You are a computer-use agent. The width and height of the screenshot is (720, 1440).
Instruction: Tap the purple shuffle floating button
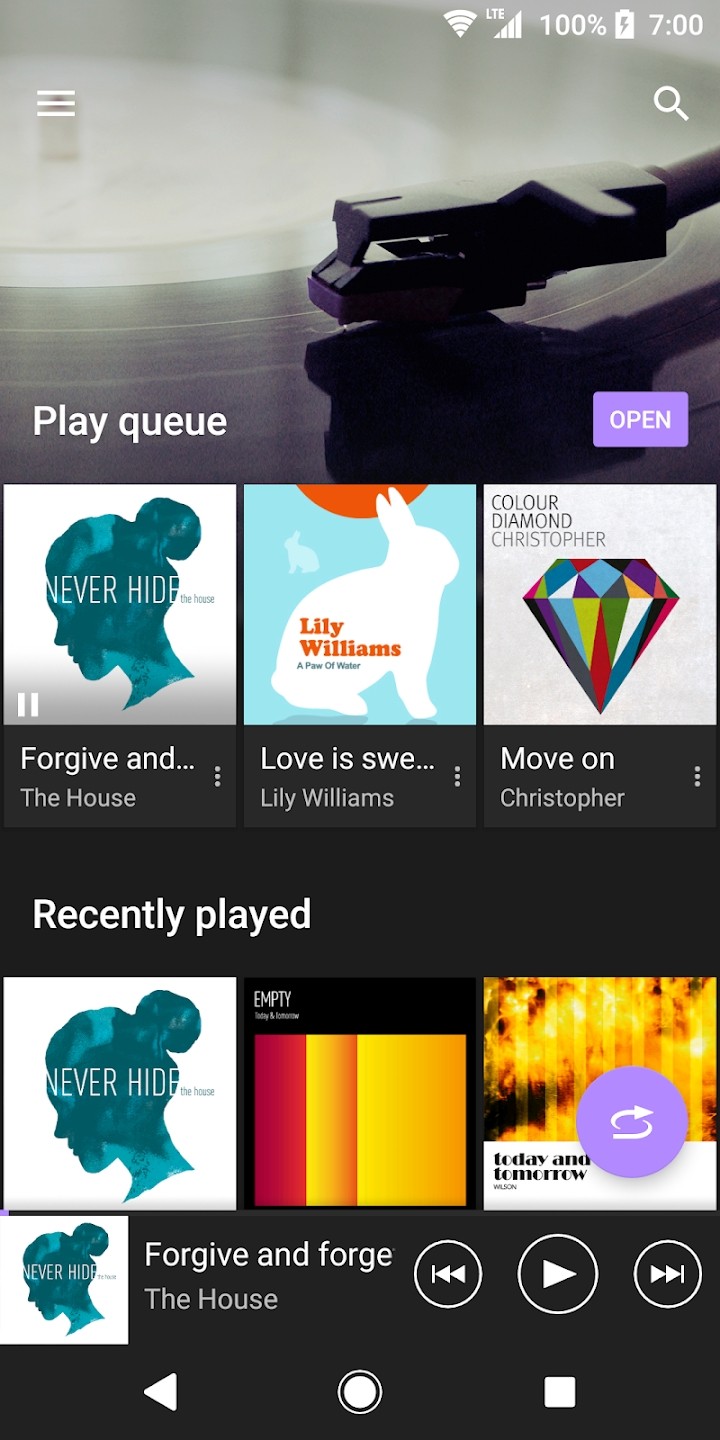[631, 1122]
